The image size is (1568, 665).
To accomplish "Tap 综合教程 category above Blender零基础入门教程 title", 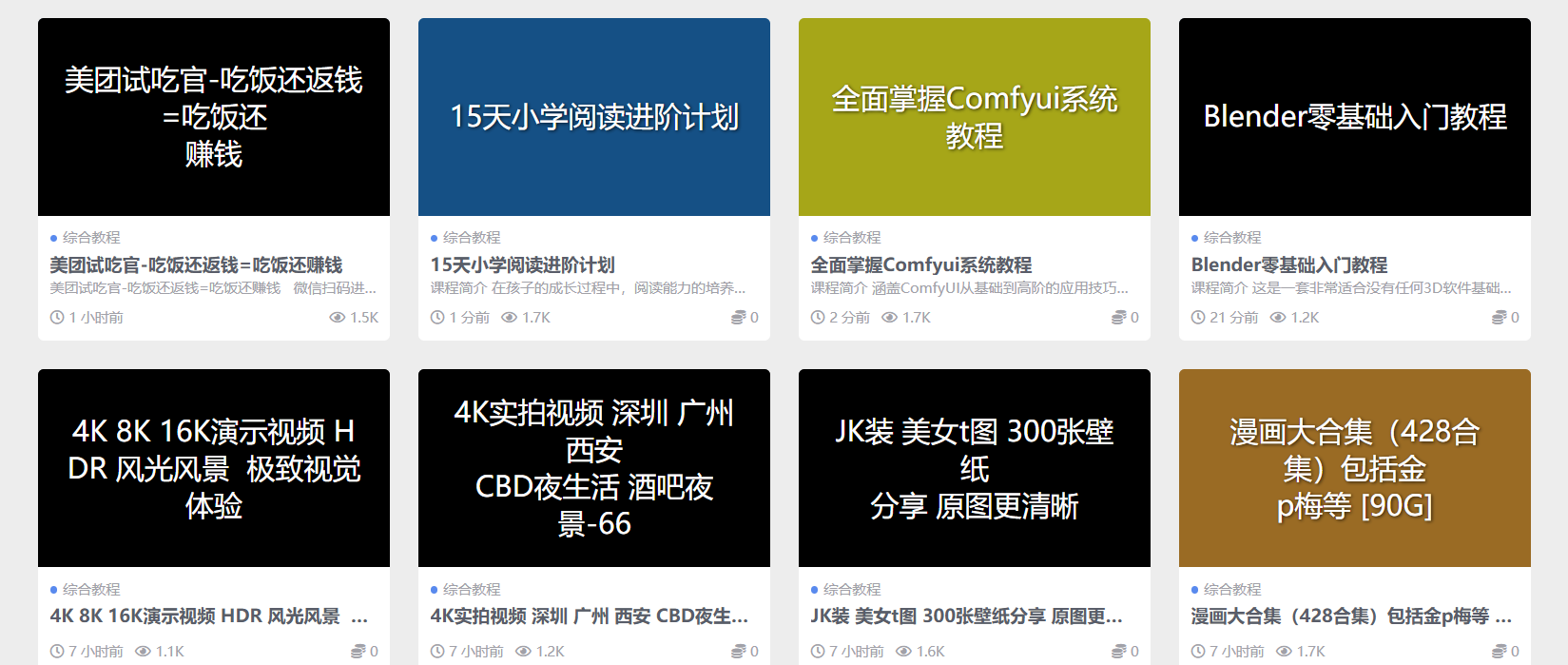I will point(1232,238).
